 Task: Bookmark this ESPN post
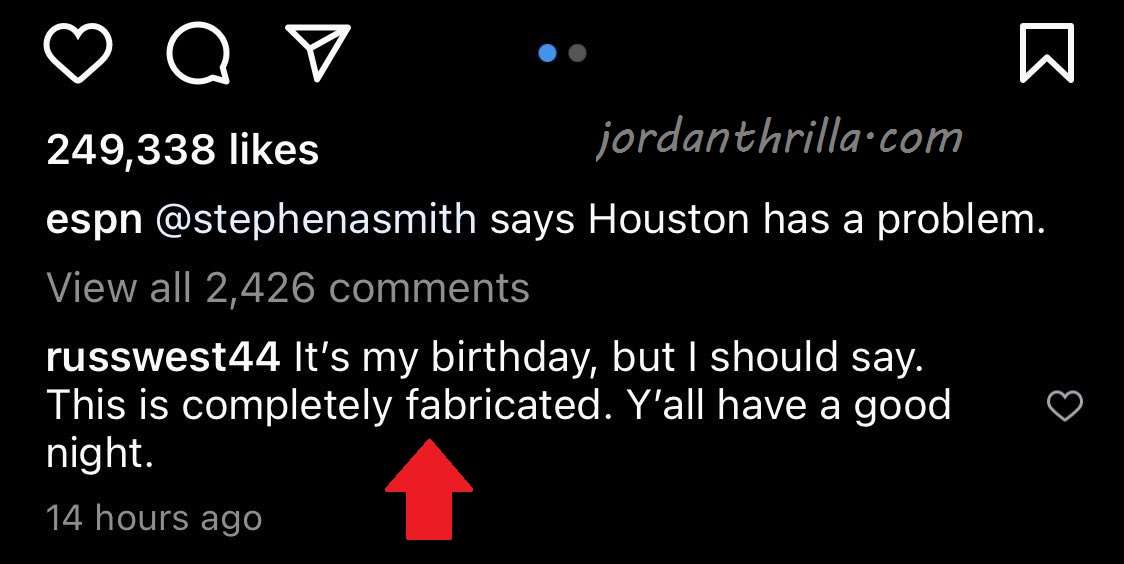(1046, 54)
